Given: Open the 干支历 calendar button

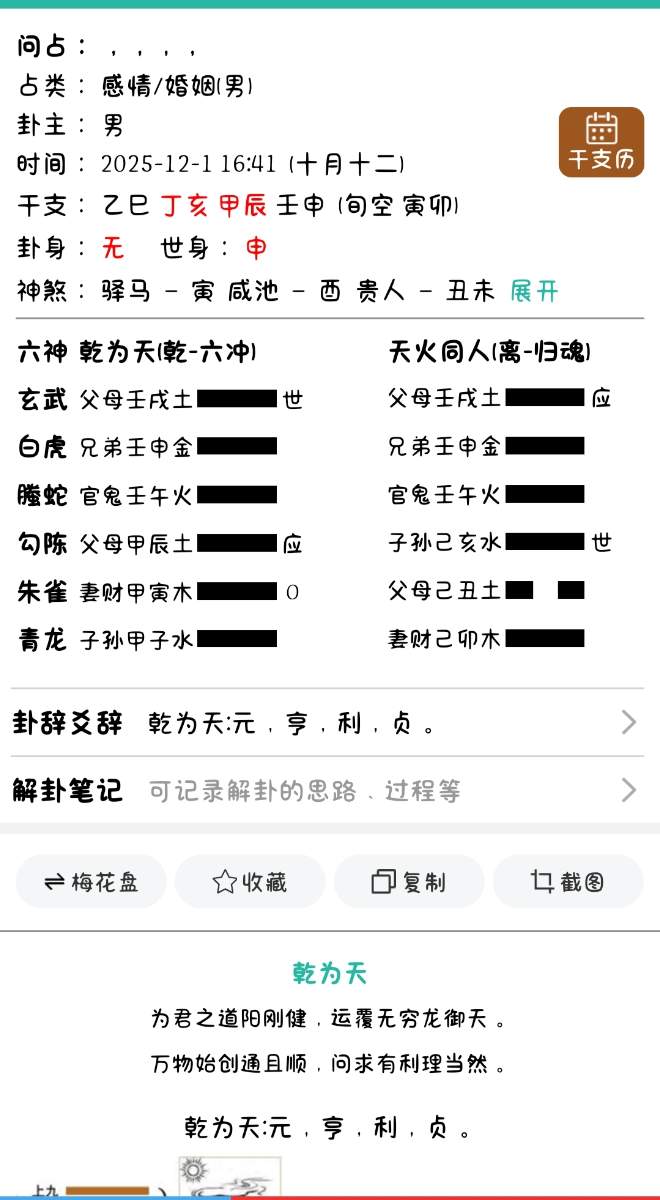Looking at the screenshot, I should 601,142.
